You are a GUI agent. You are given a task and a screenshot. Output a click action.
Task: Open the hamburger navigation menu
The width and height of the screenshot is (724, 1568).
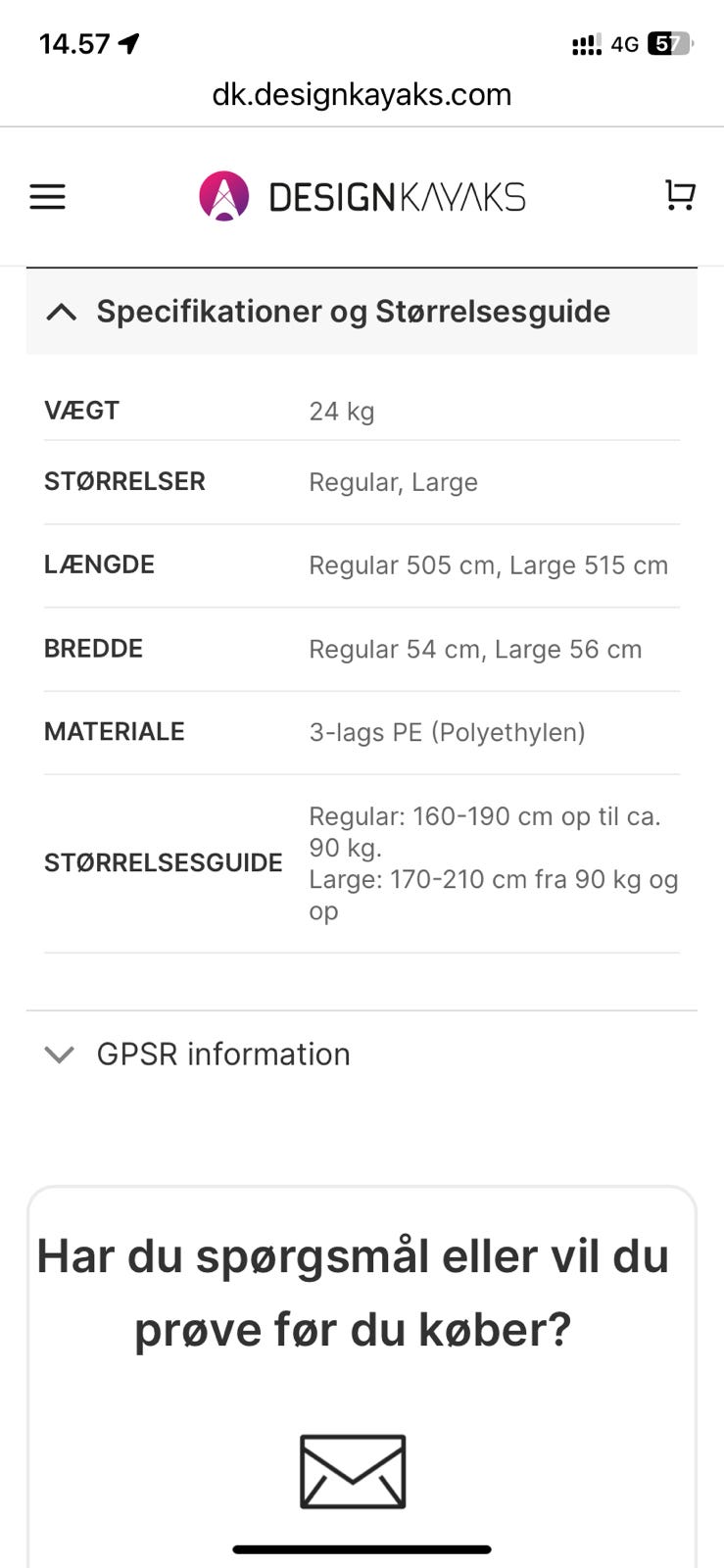[x=47, y=197]
